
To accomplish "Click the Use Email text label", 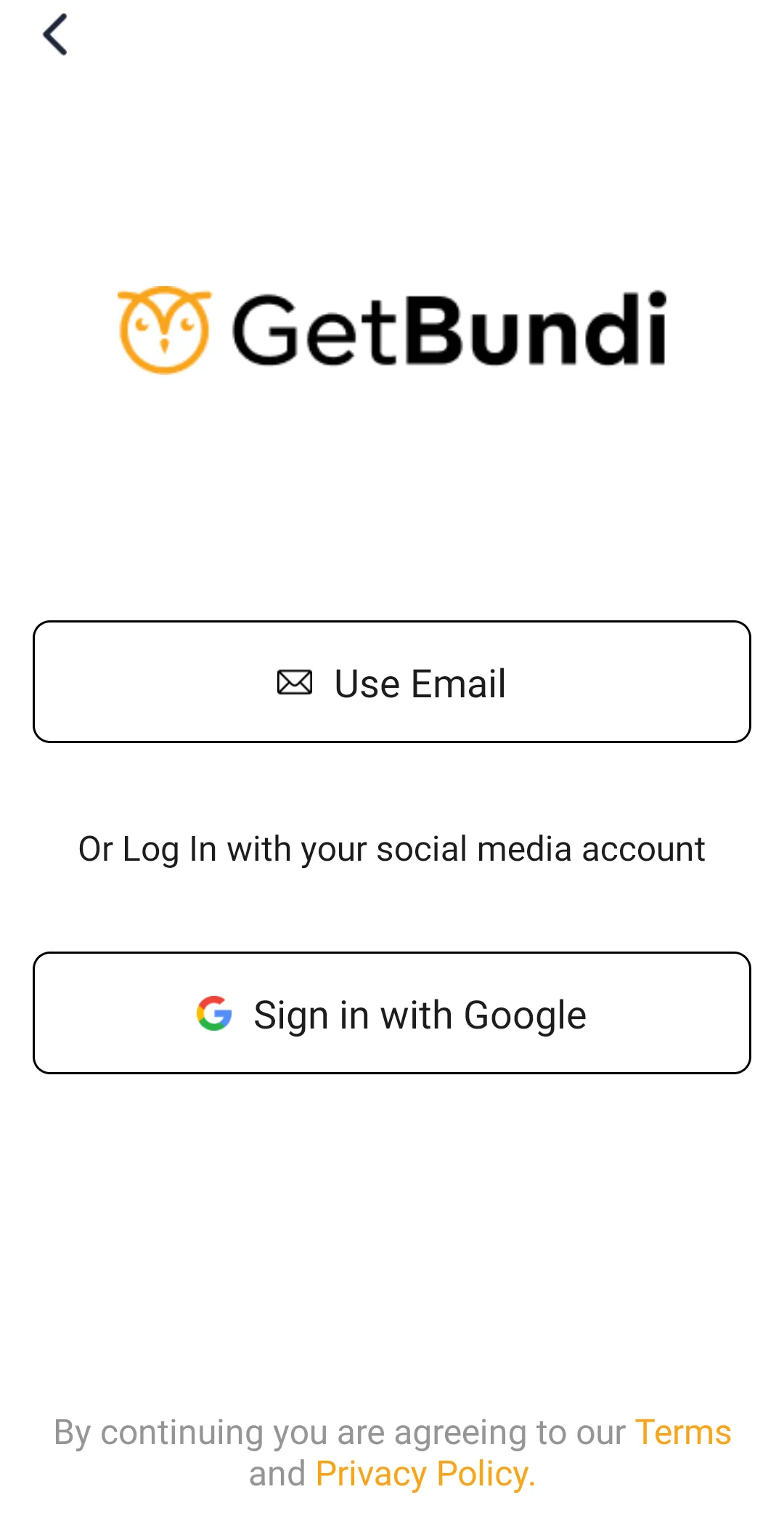I will point(419,683).
